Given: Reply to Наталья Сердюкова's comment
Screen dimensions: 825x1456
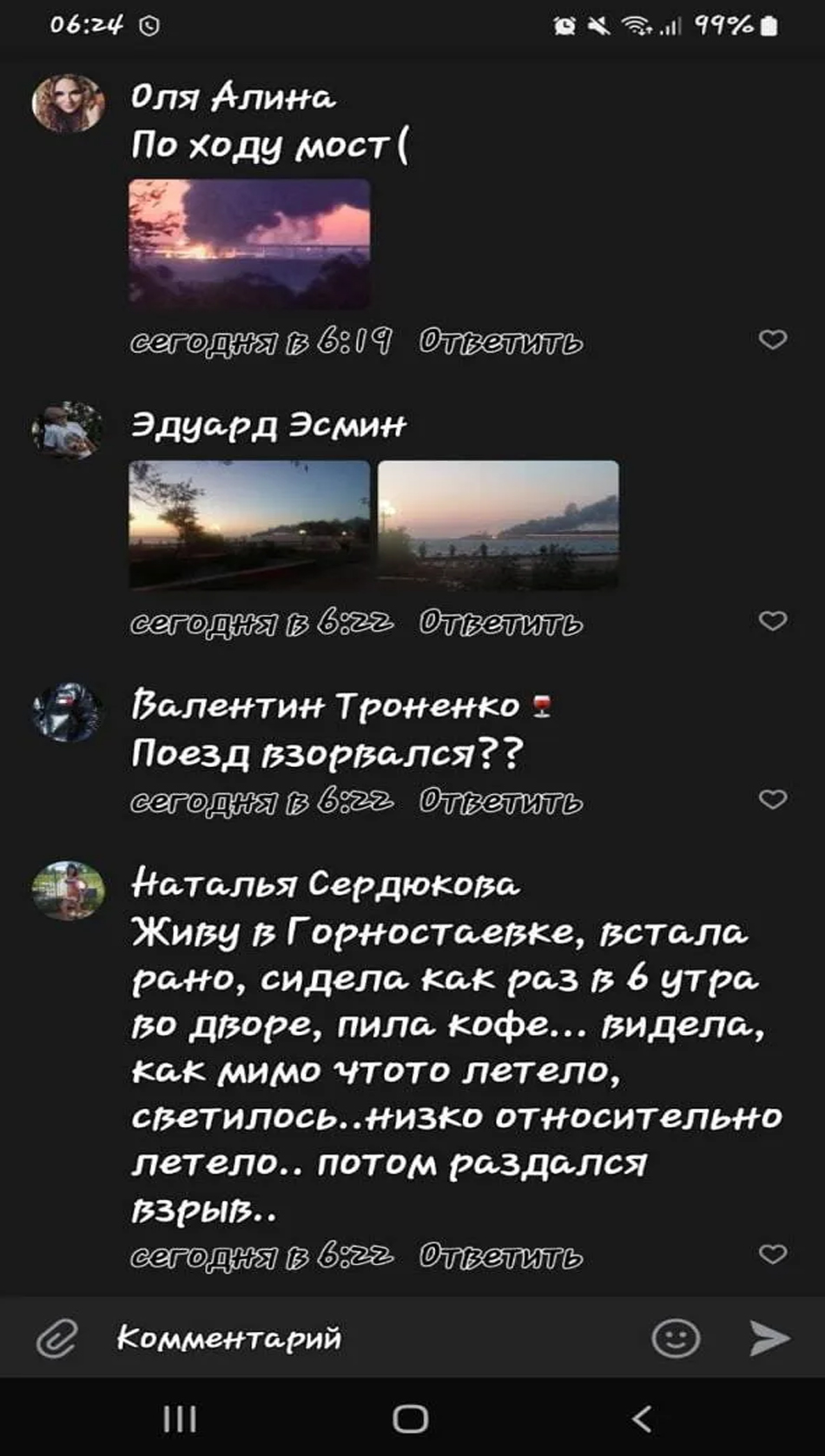Looking at the screenshot, I should click(500, 1256).
